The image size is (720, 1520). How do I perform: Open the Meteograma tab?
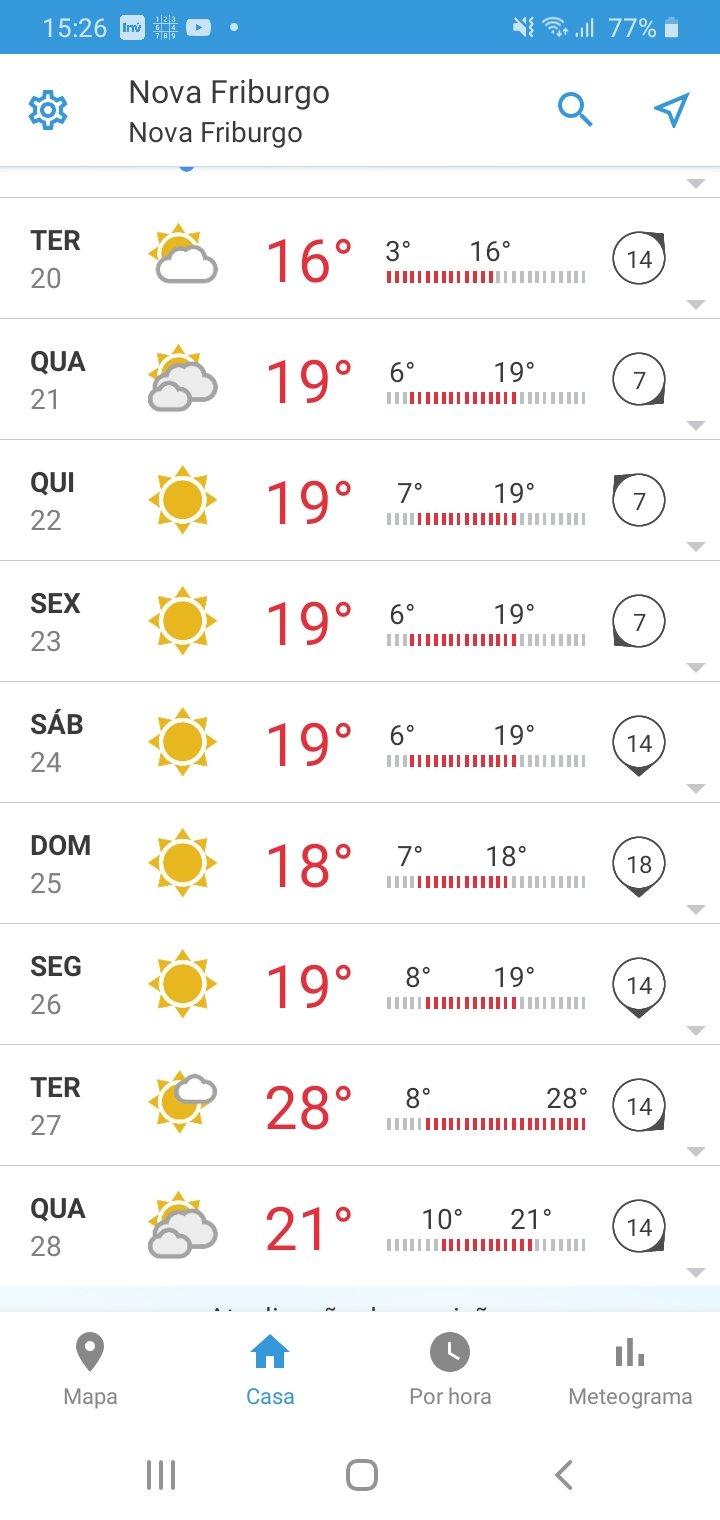tap(630, 1368)
